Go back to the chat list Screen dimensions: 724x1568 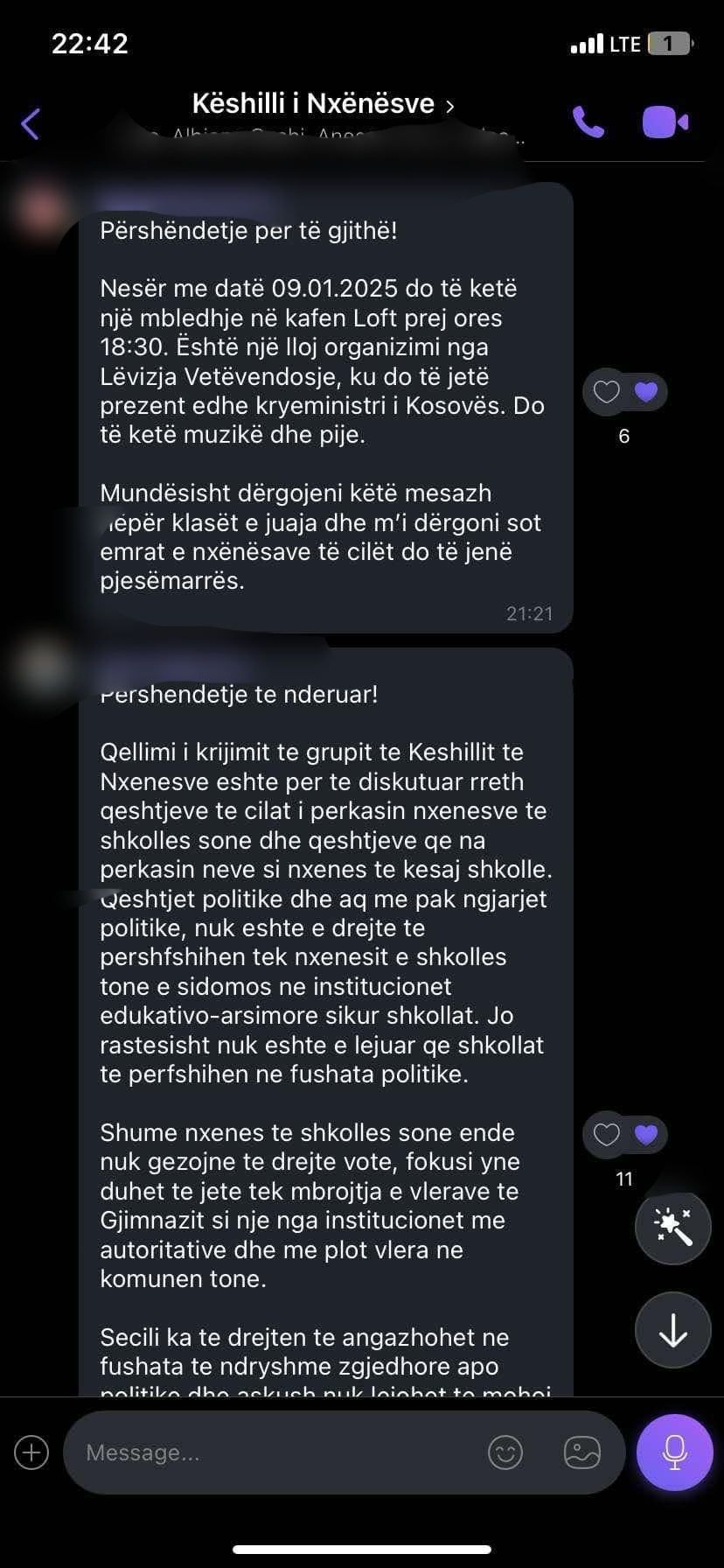point(31,123)
